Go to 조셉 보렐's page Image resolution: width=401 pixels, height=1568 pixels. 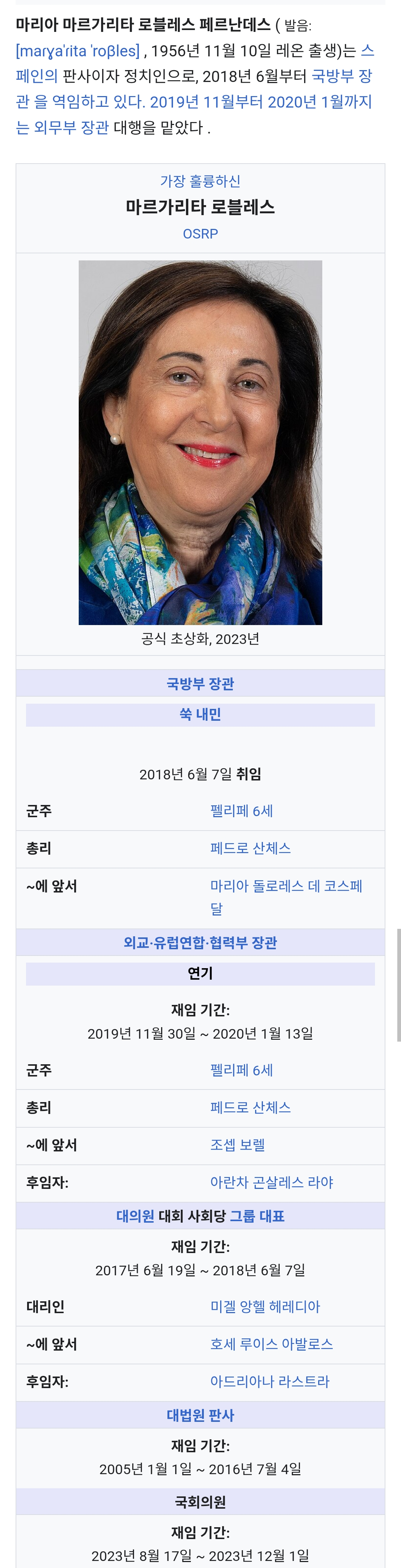(237, 1145)
